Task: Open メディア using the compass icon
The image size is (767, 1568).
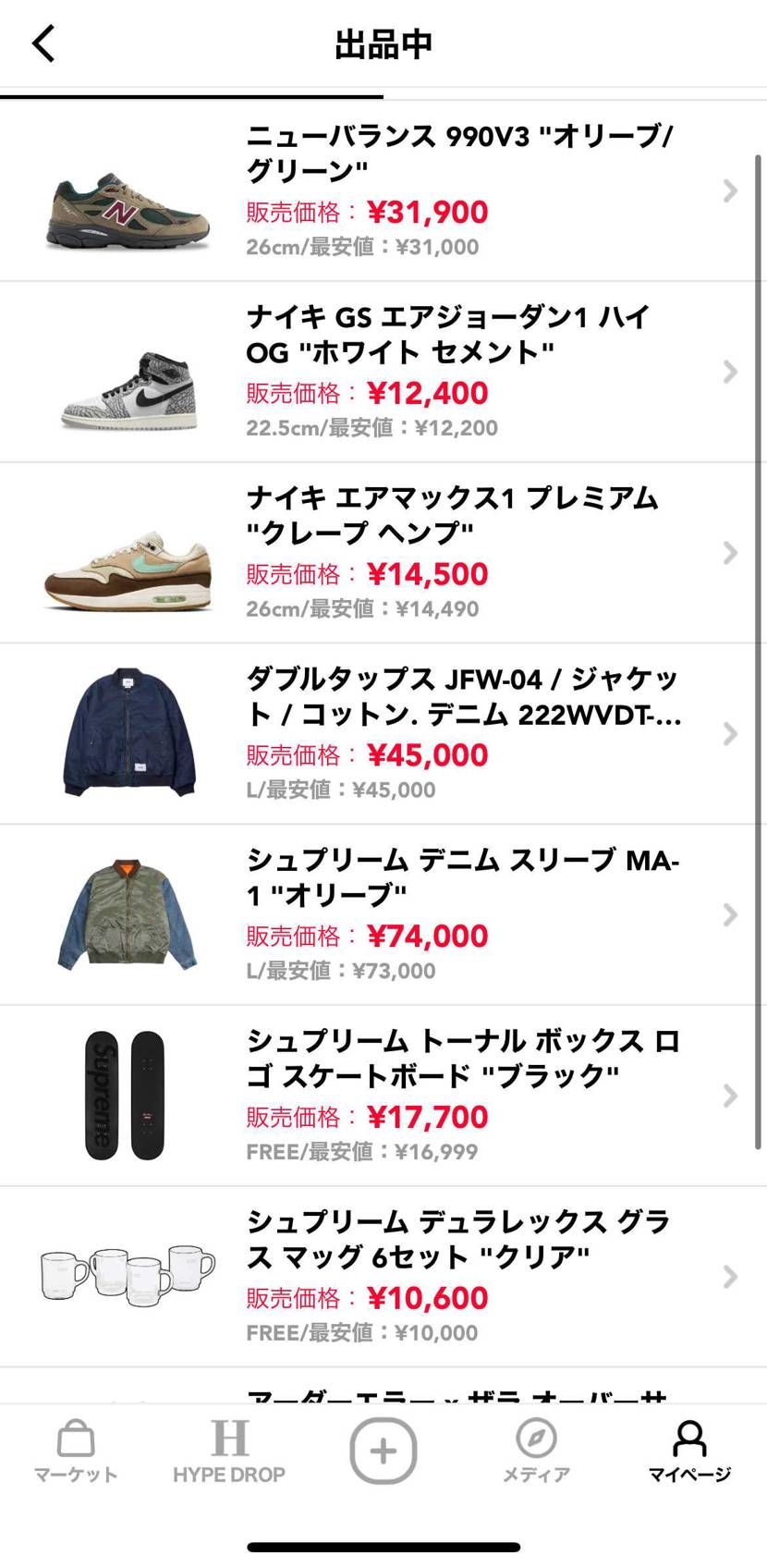Action: (535, 1442)
